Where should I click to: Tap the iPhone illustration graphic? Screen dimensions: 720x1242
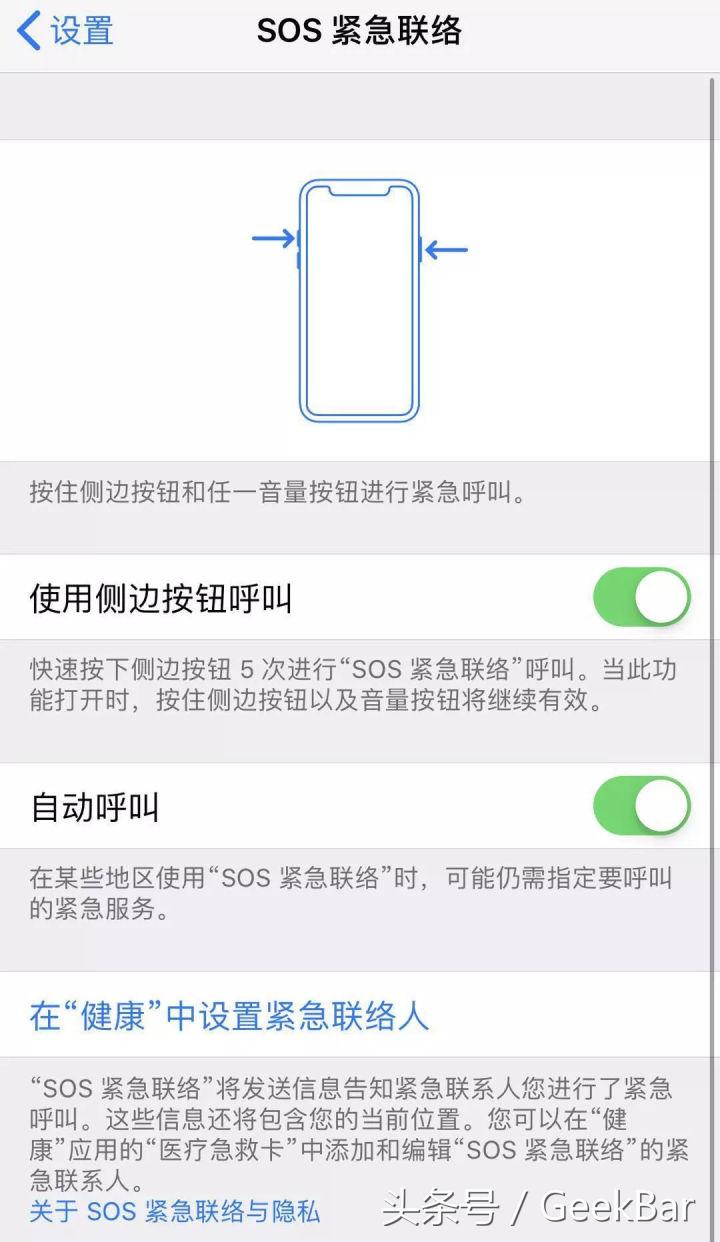click(360, 300)
